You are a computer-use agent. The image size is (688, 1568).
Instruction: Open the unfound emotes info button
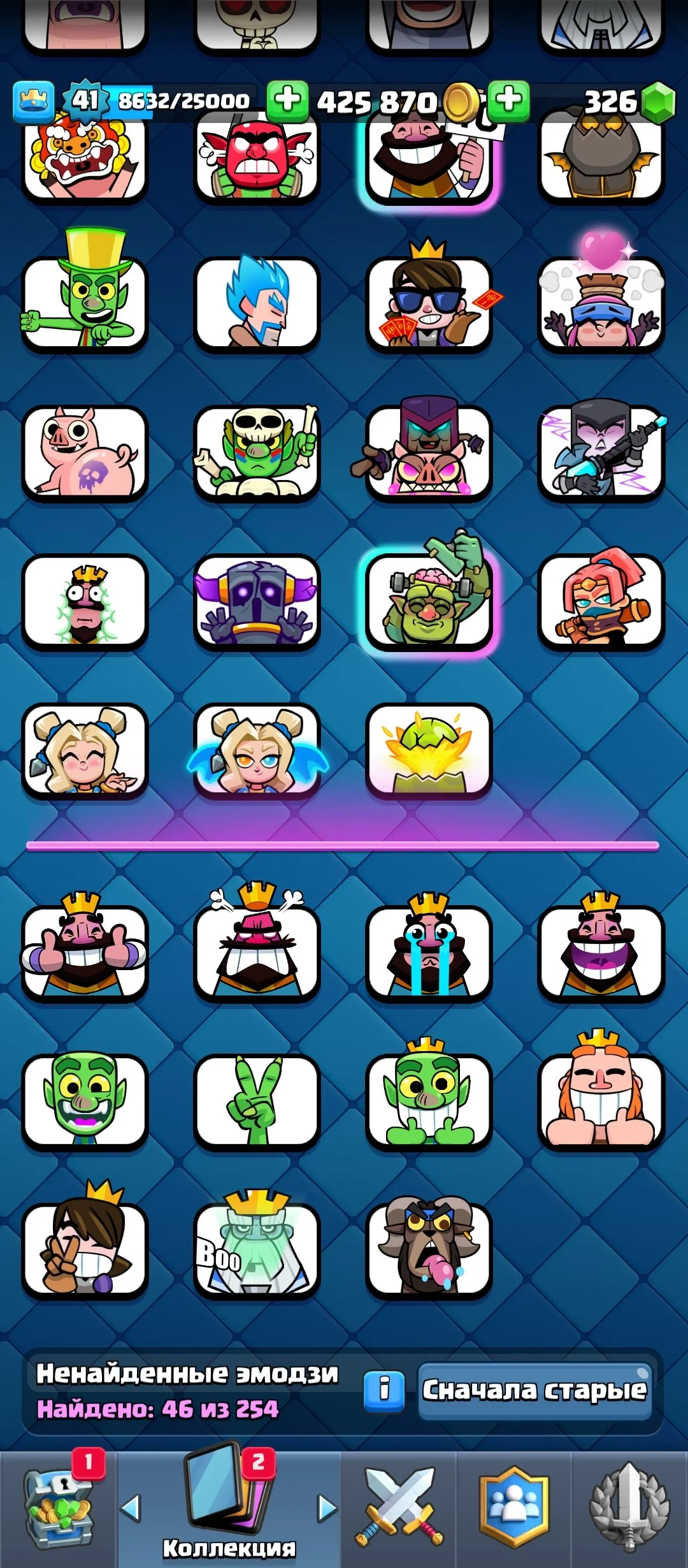(x=384, y=1390)
